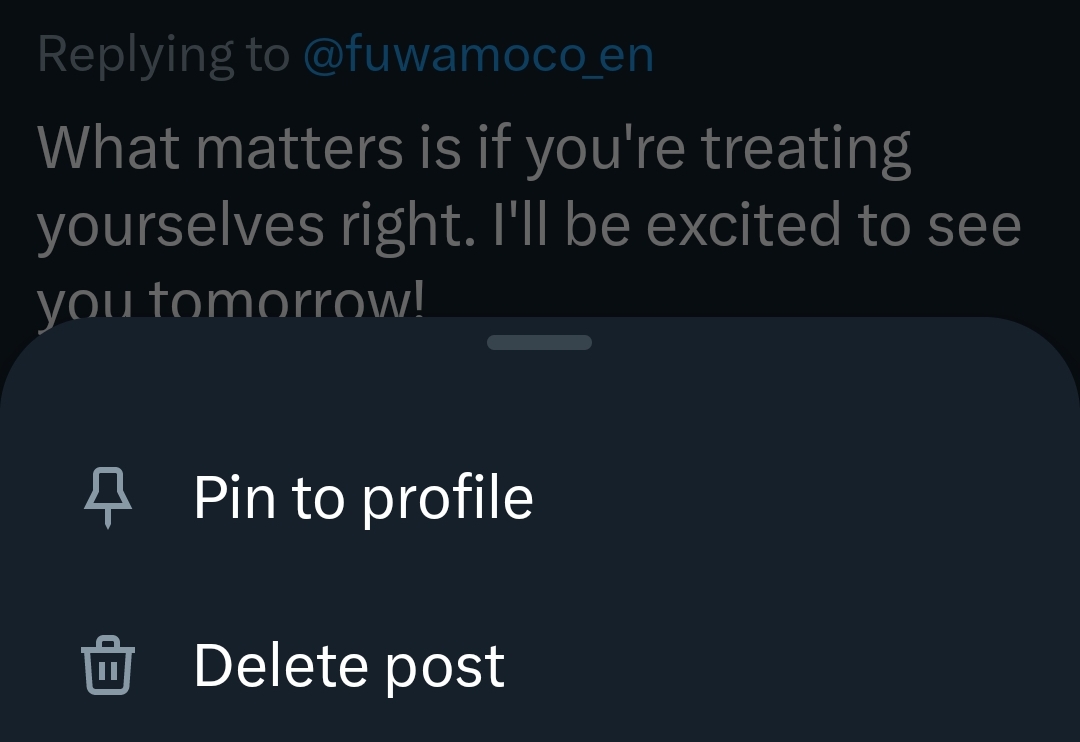Choose Delete post from the sheet
The height and width of the screenshot is (742, 1080).
[x=348, y=665]
